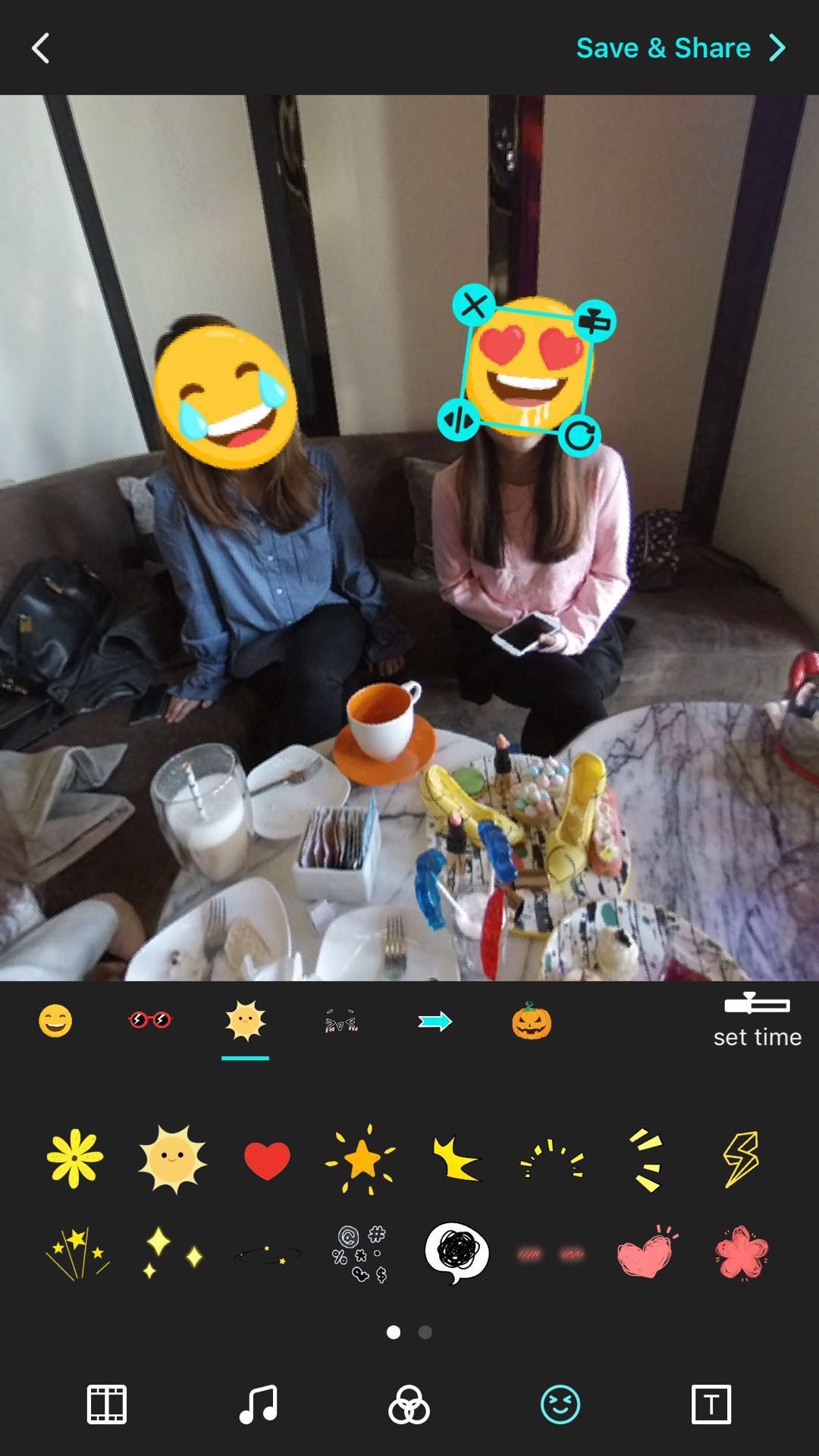Go back with the top-left arrow
The image size is (819, 1456).
pyautogui.click(x=41, y=48)
